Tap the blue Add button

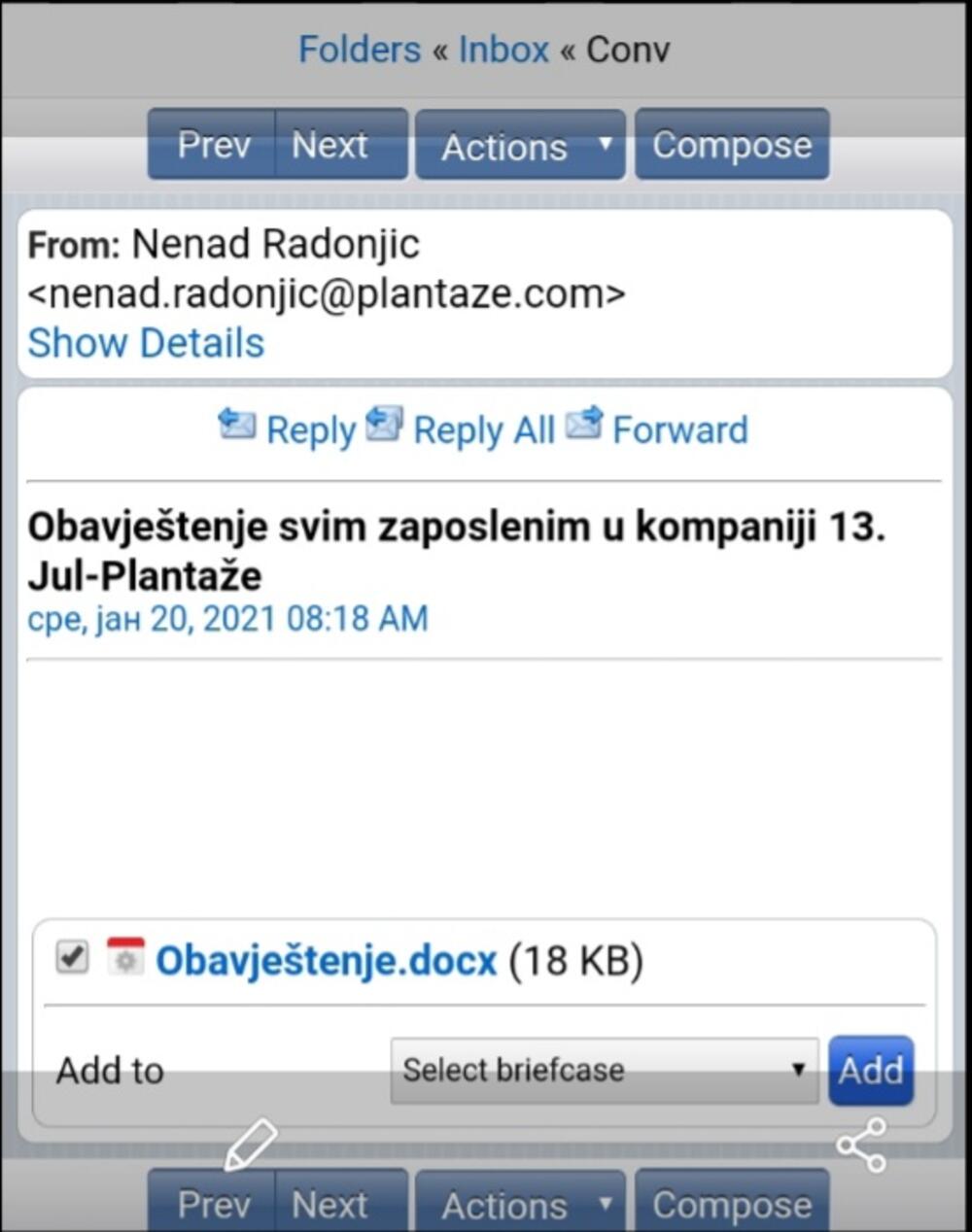coord(870,1071)
